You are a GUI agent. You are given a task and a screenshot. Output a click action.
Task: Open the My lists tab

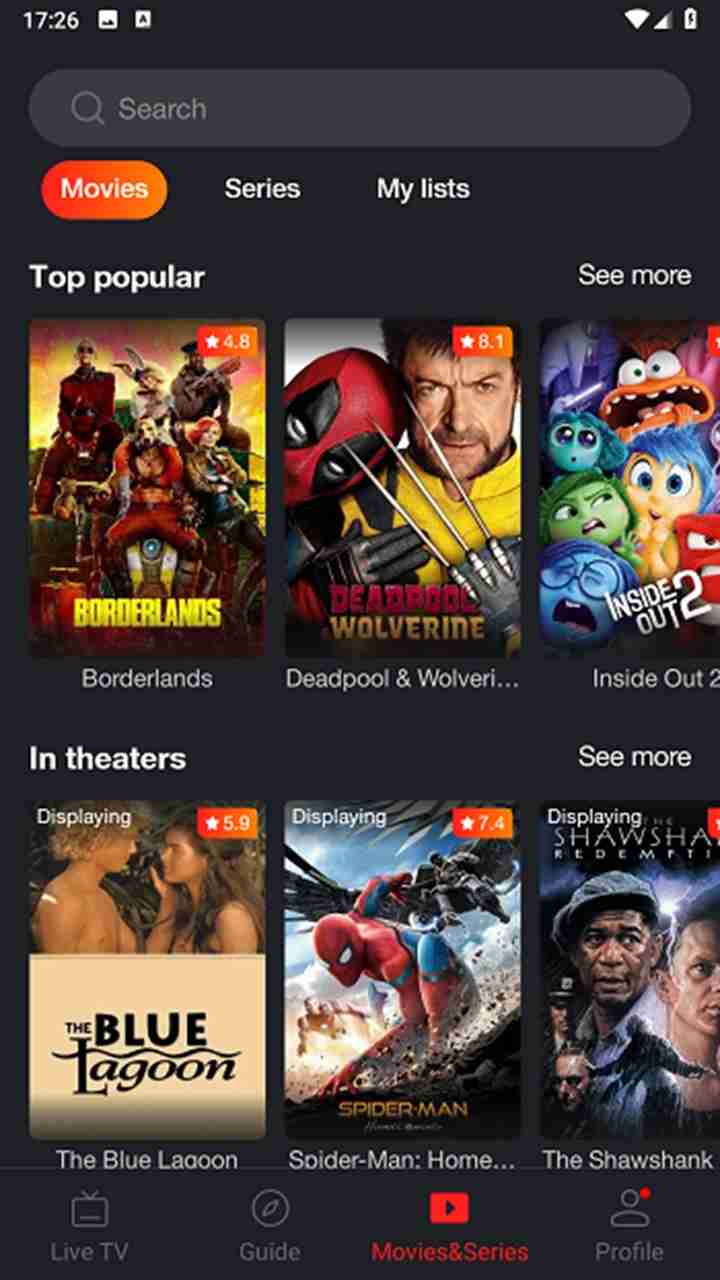tap(422, 189)
